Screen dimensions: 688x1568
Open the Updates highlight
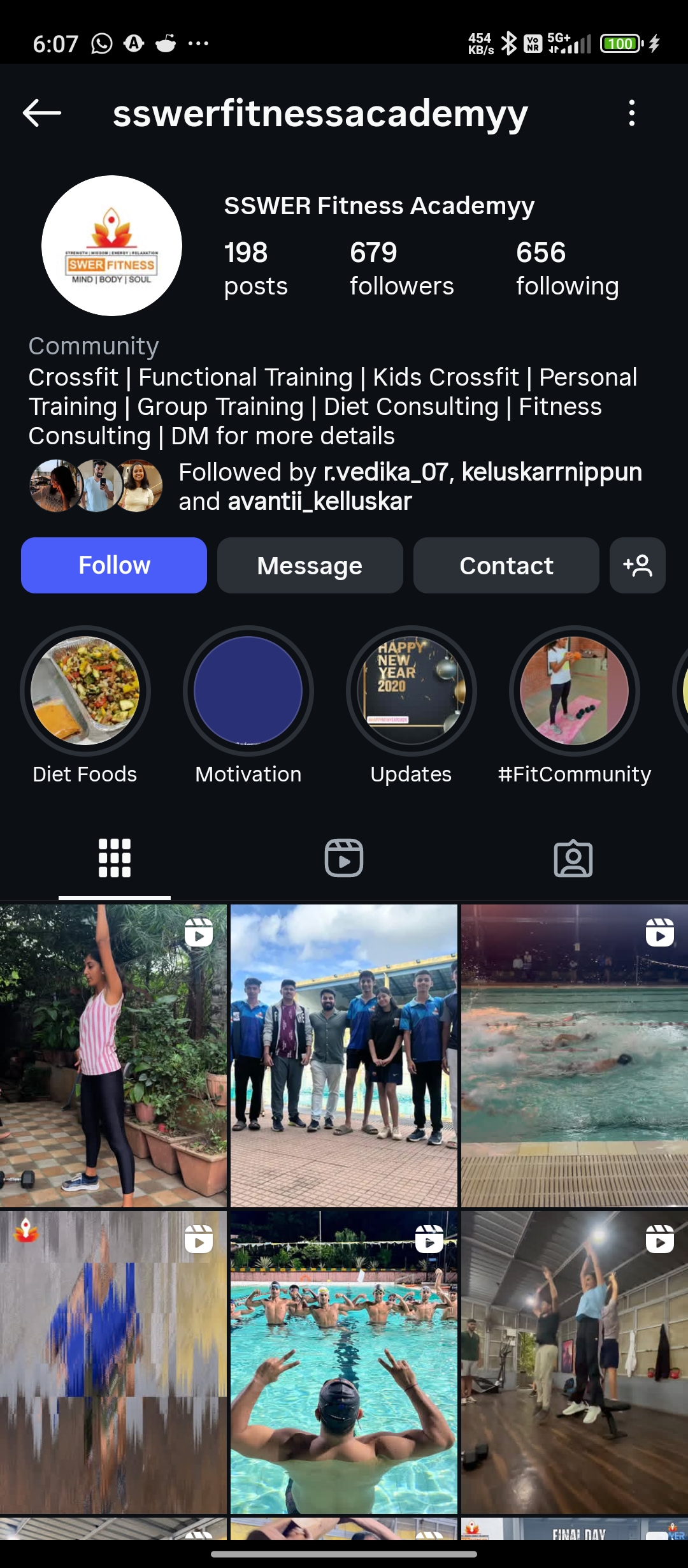412,690
